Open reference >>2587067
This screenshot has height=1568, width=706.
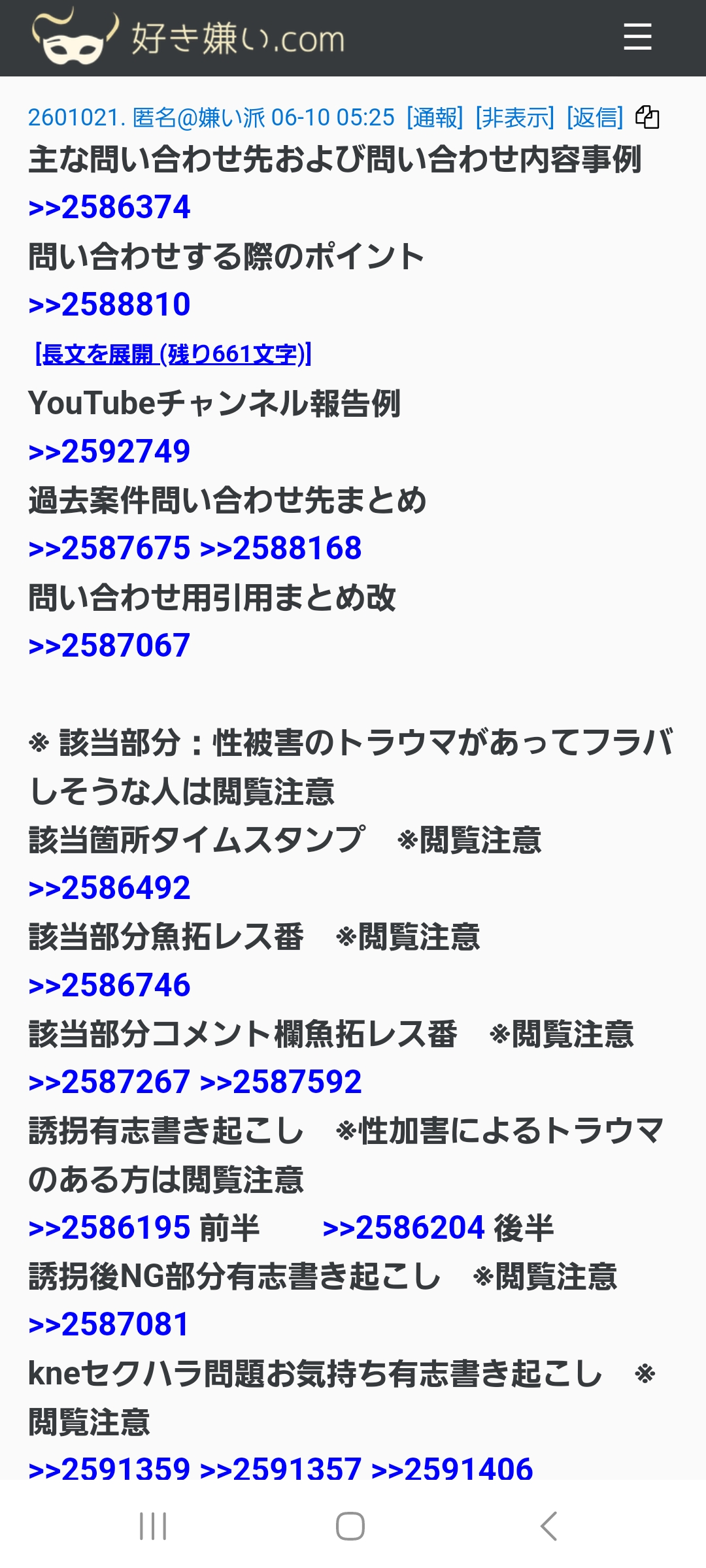[109, 645]
